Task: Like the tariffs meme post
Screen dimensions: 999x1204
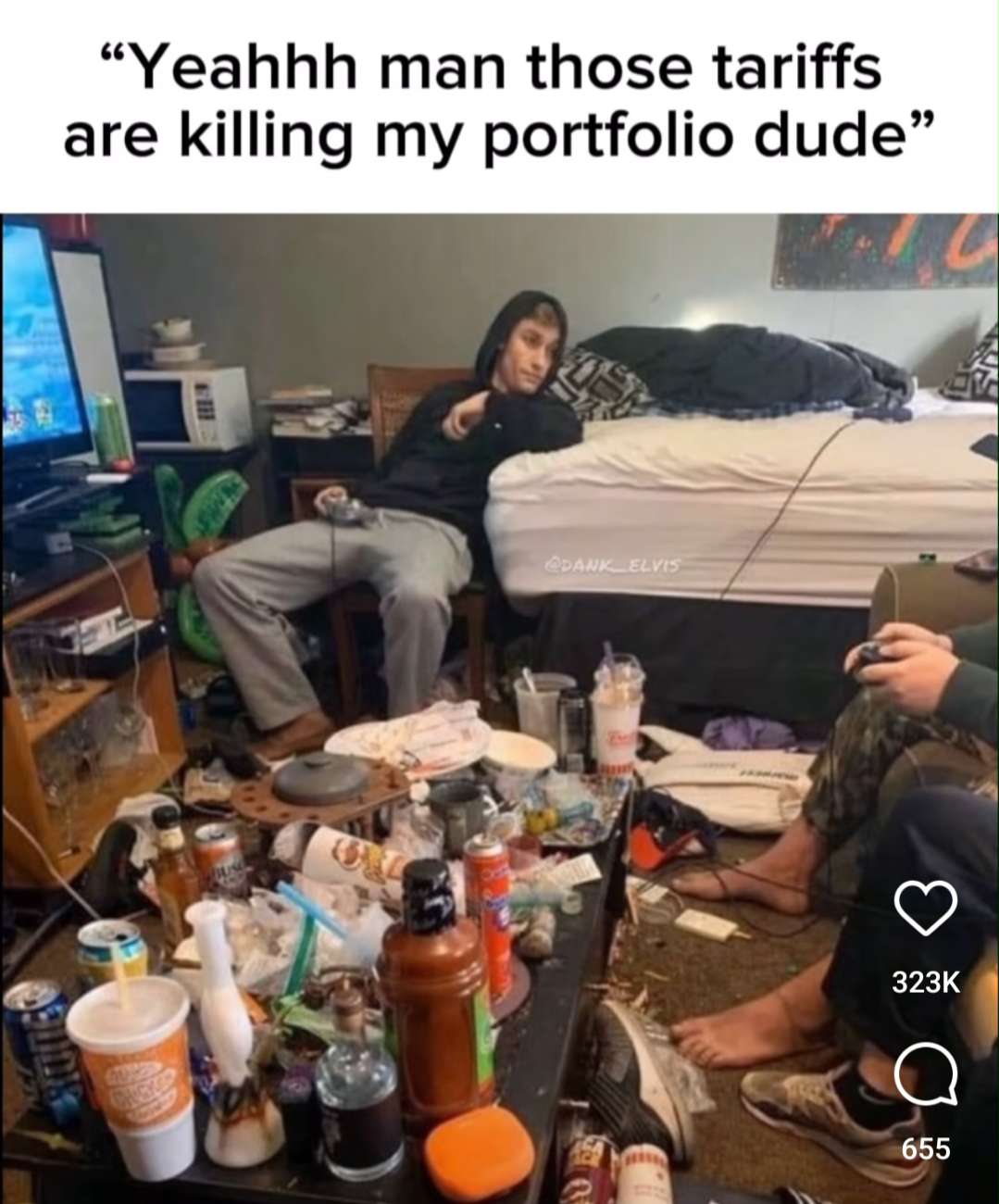Action: pos(926,909)
